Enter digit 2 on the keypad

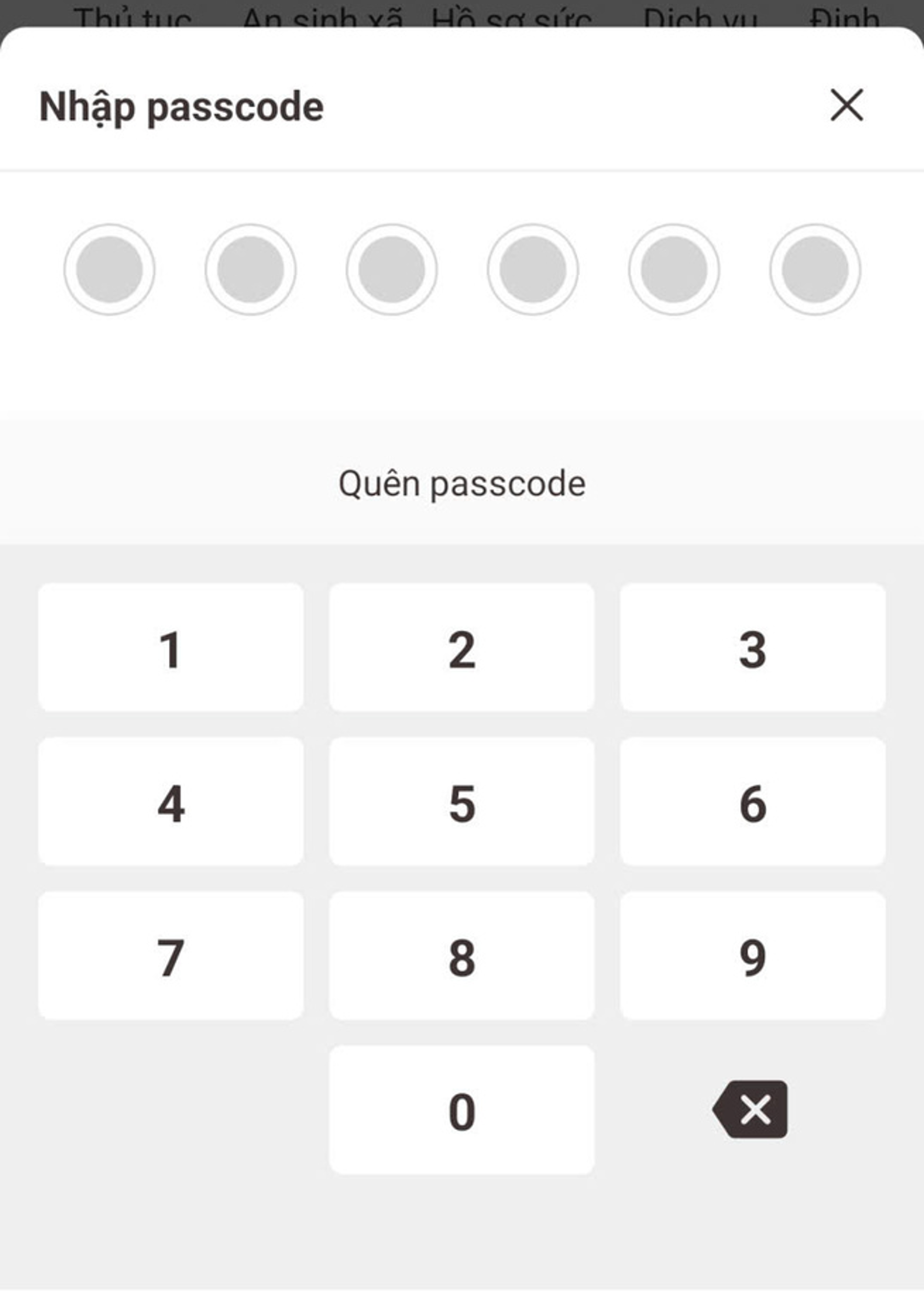(461, 648)
